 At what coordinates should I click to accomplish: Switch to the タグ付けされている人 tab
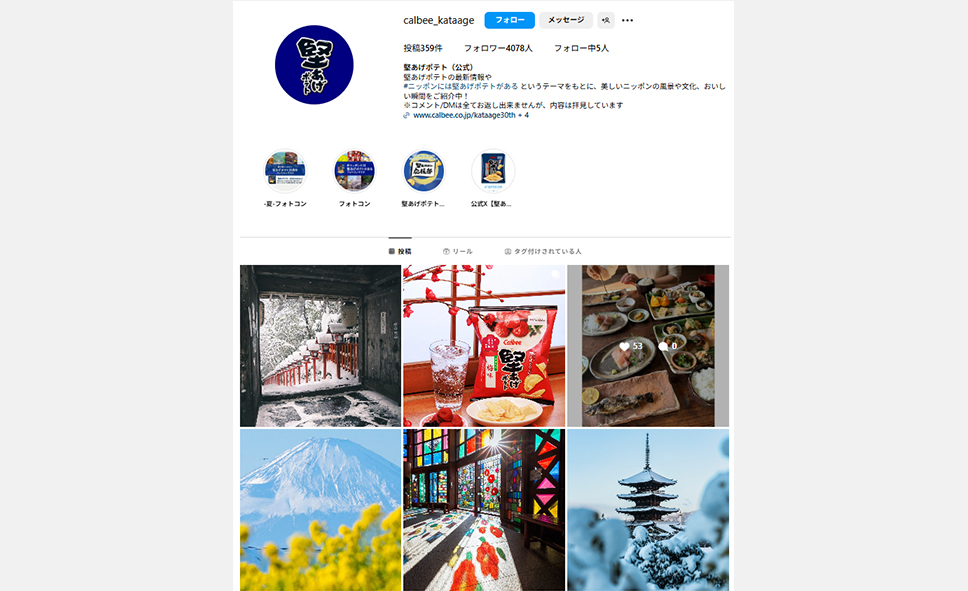click(543, 251)
